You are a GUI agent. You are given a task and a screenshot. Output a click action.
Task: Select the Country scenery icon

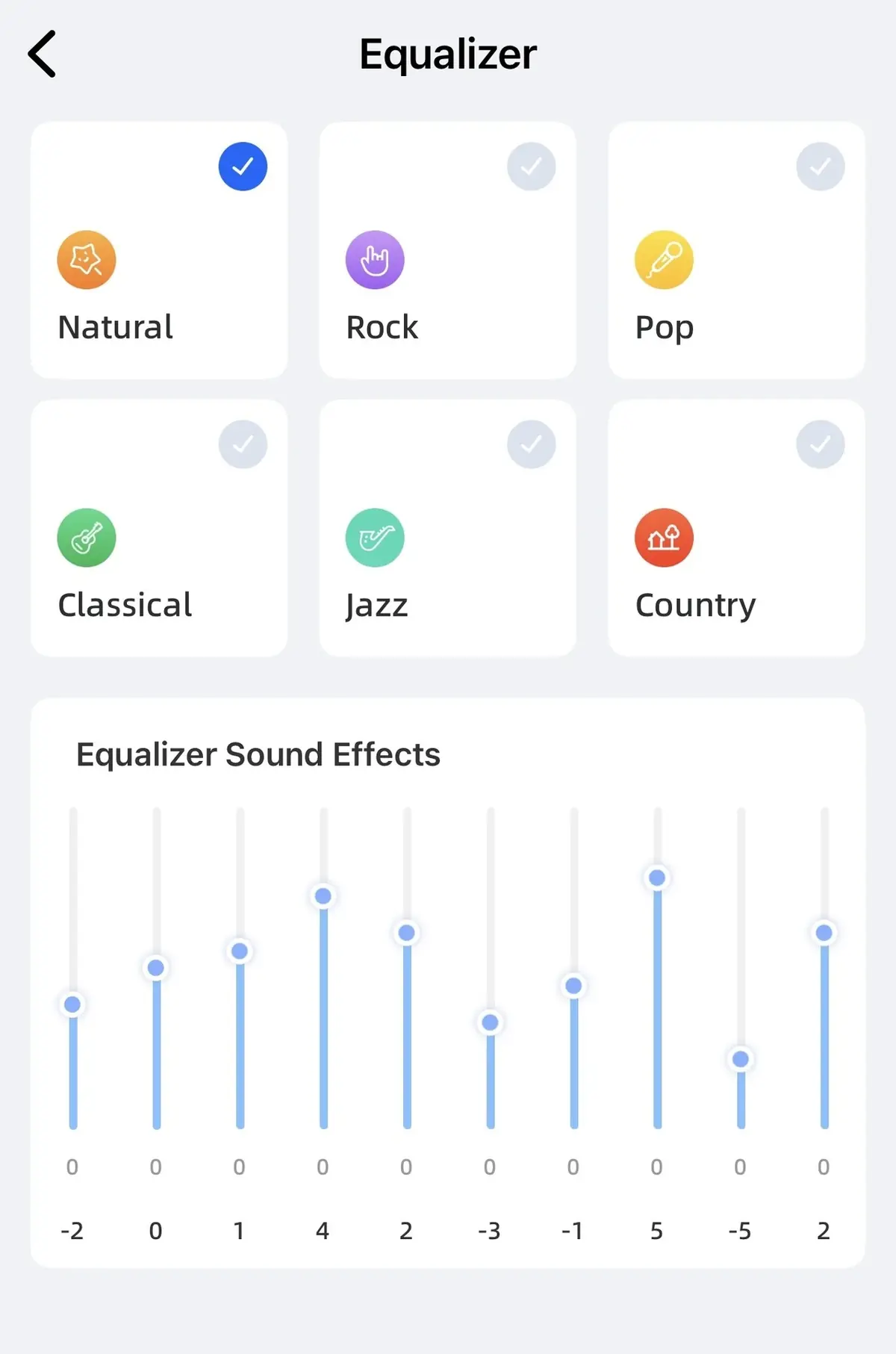(665, 537)
